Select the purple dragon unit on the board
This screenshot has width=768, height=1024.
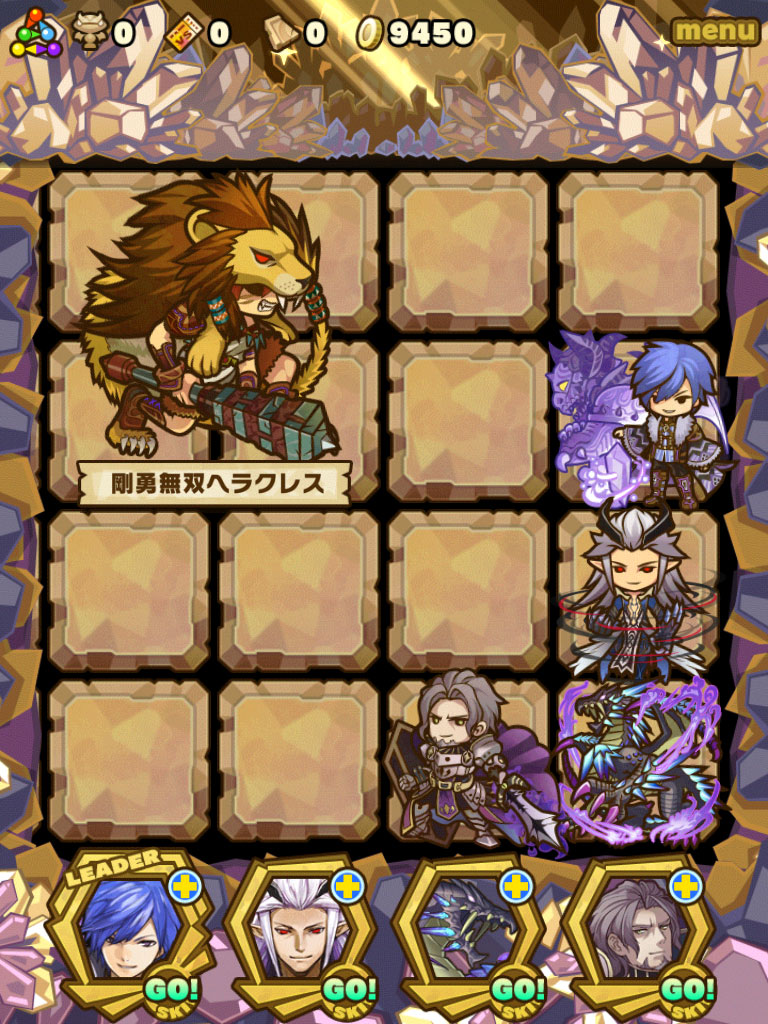(640, 762)
